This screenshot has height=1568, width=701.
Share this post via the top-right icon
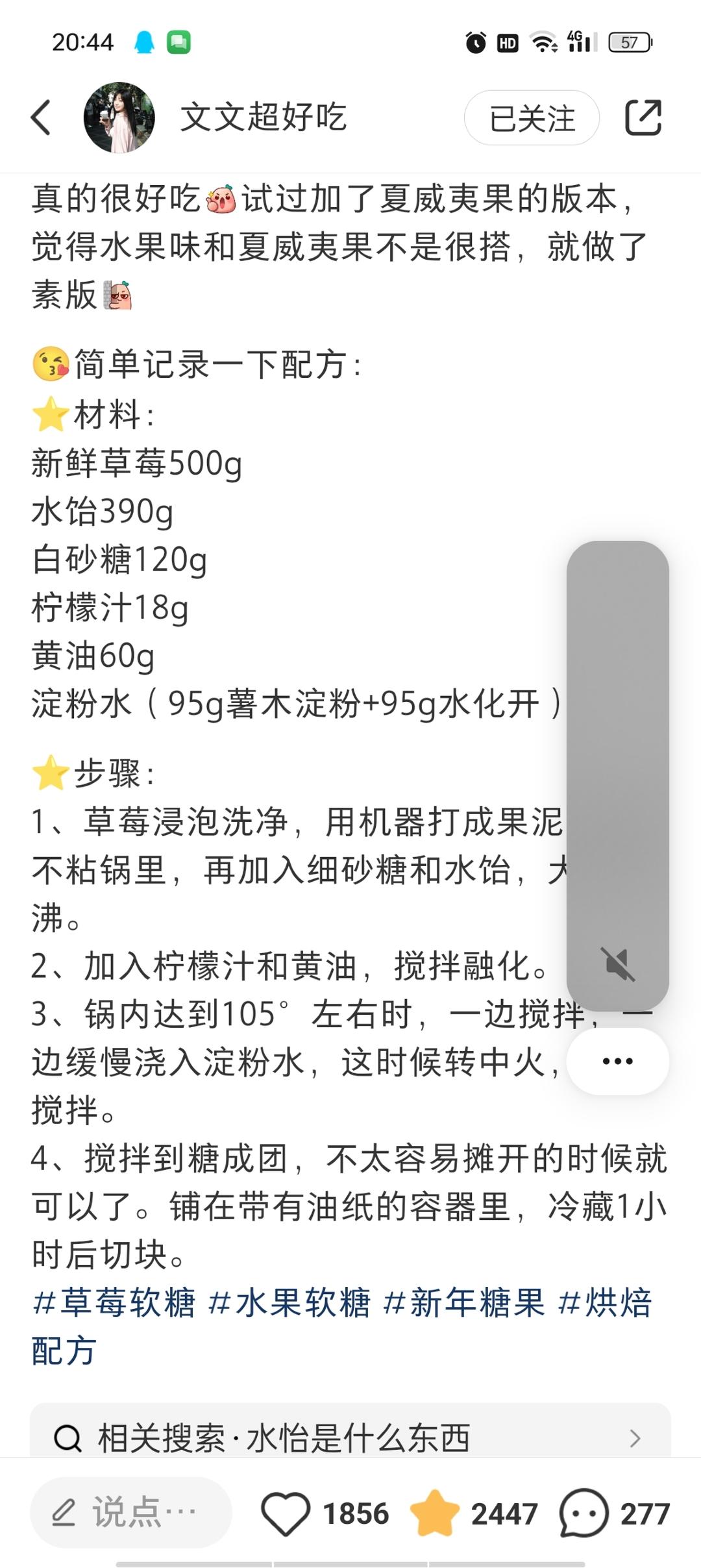pos(643,118)
